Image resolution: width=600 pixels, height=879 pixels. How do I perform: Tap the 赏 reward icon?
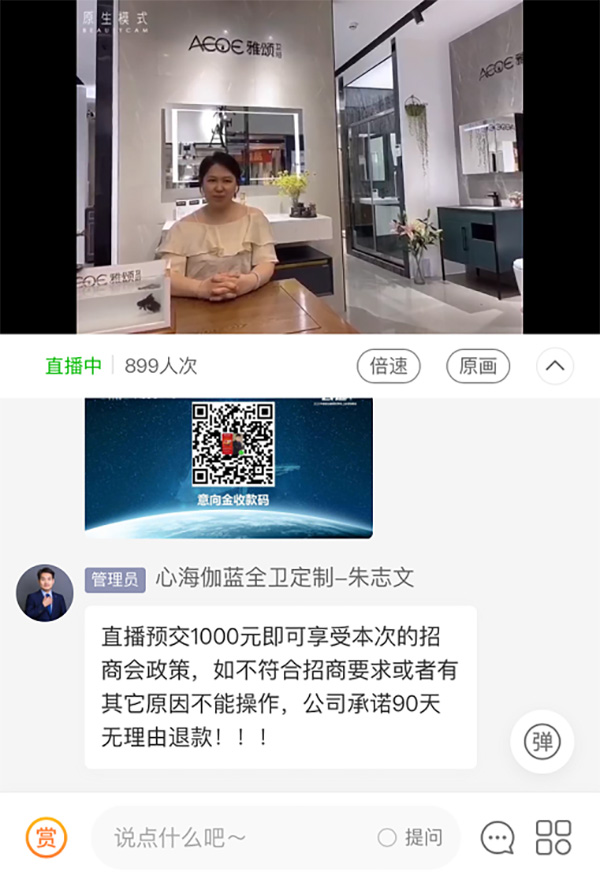point(46,837)
